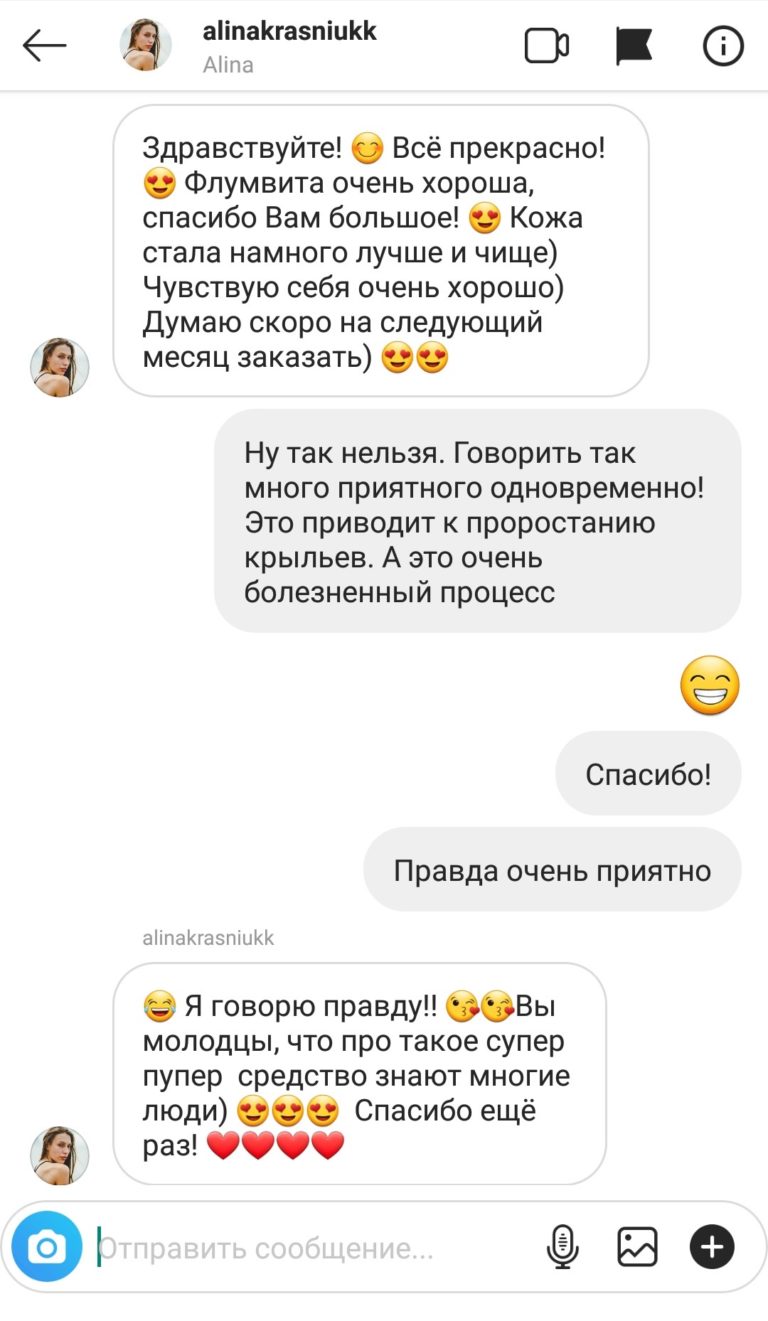The width and height of the screenshot is (768, 1321).
Task: Open alinakrasniukk profile from header avatar
Action: point(146,46)
